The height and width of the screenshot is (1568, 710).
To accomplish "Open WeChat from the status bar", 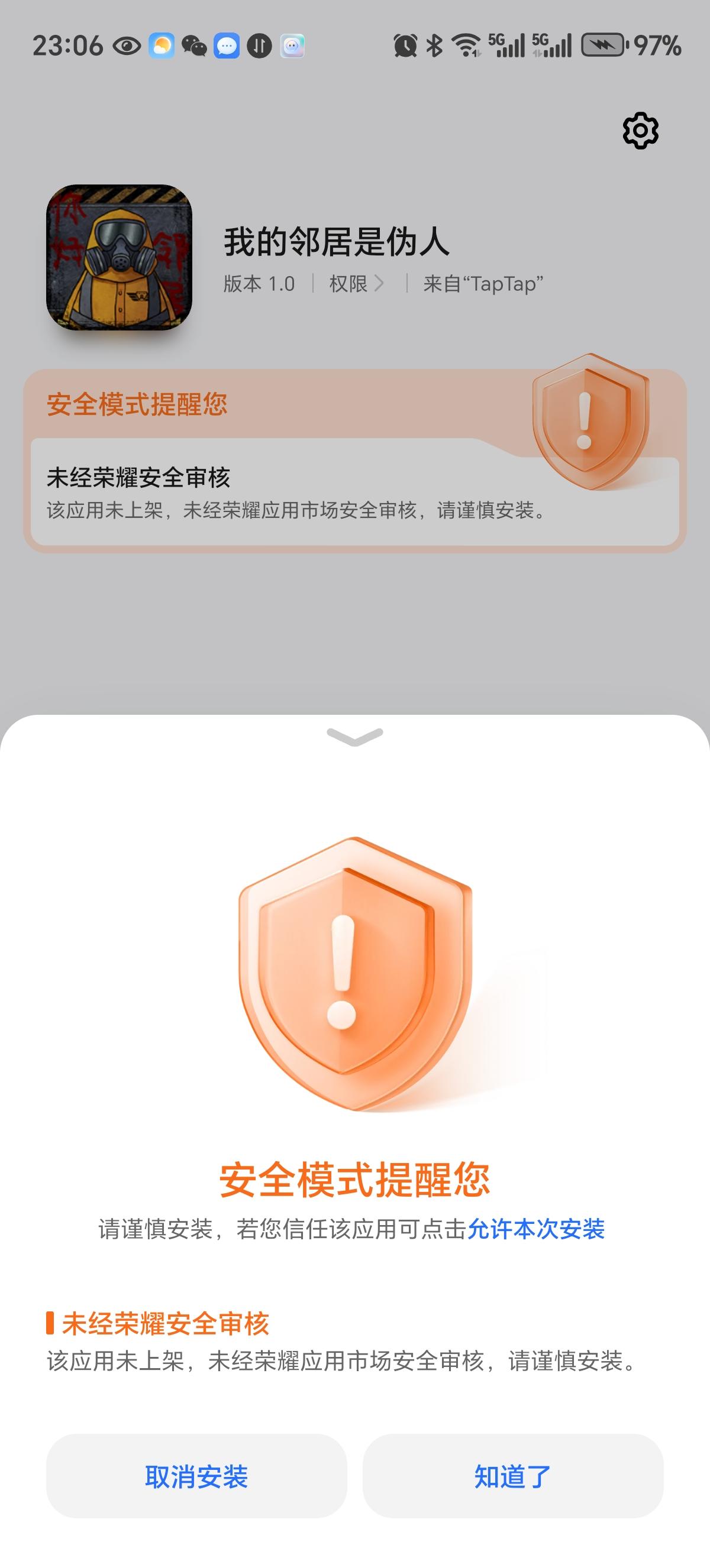I will [x=193, y=46].
